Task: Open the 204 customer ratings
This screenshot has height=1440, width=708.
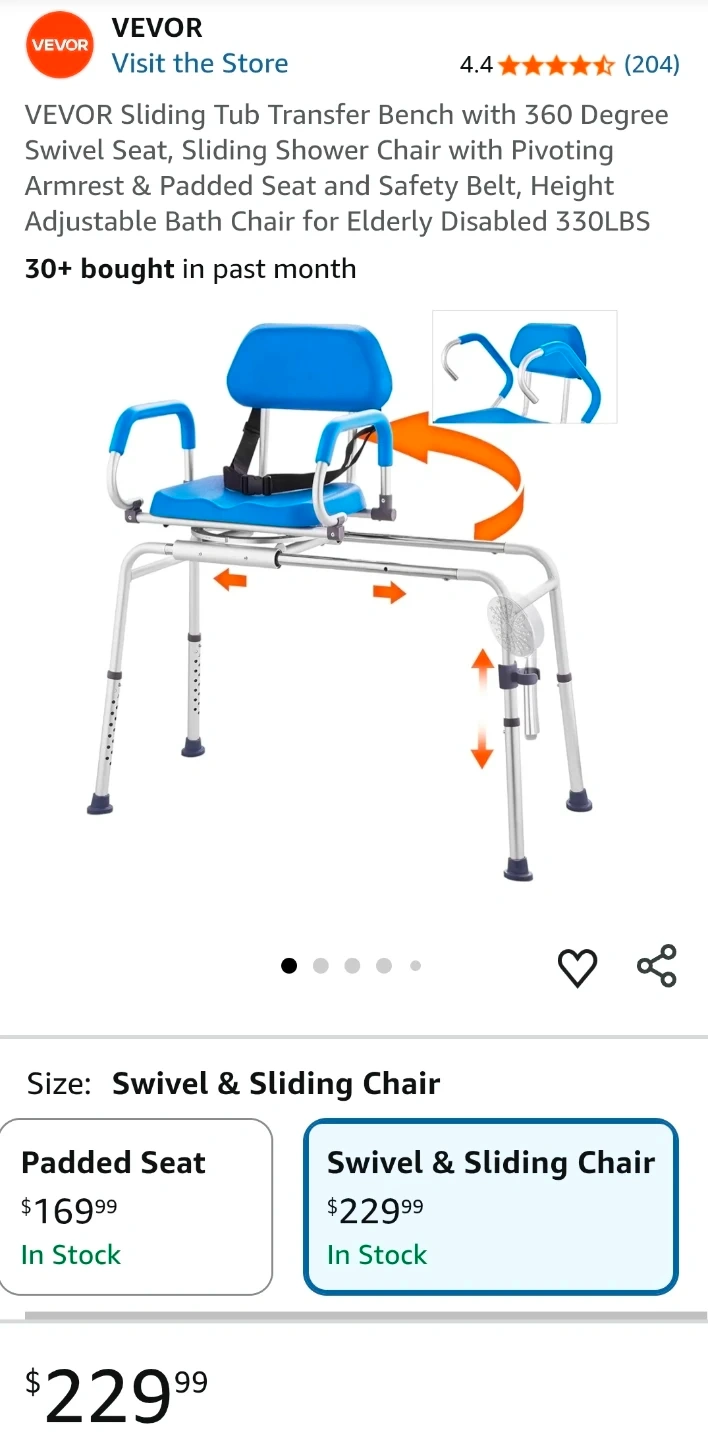Action: 651,65
